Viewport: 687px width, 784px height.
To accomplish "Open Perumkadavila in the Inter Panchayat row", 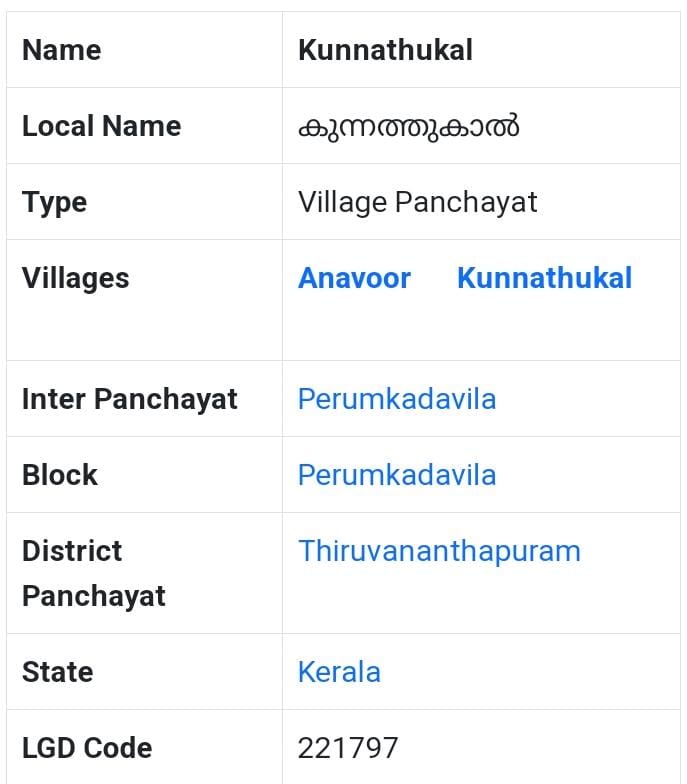I will 397,399.
